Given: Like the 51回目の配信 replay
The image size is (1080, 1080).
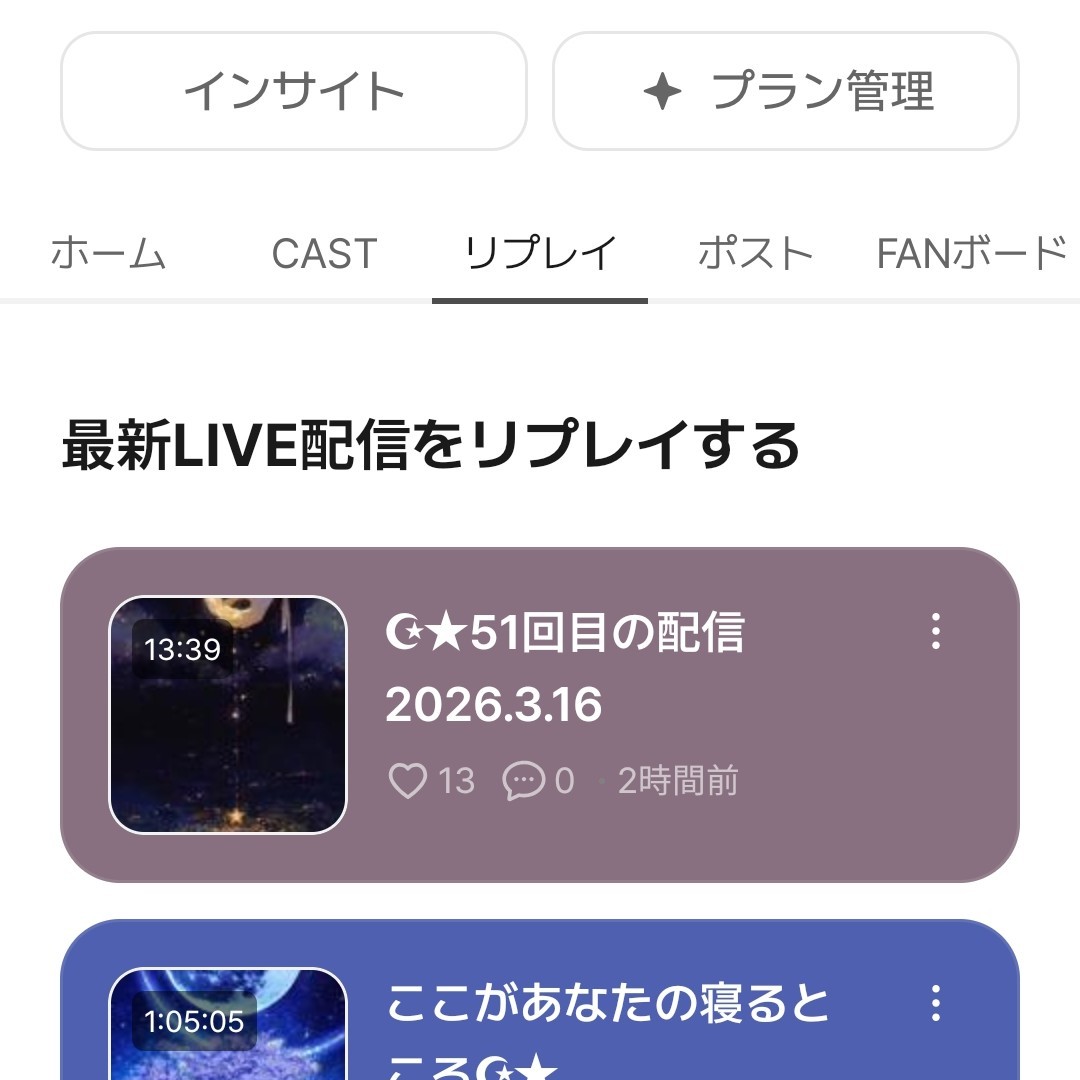Looking at the screenshot, I should (x=408, y=781).
